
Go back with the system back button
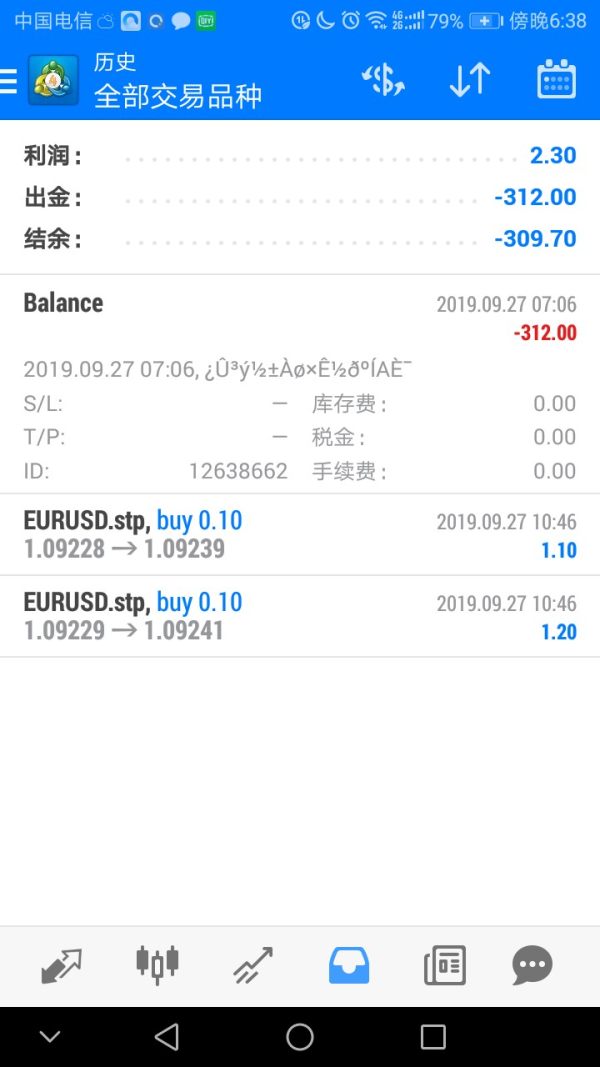167,1037
